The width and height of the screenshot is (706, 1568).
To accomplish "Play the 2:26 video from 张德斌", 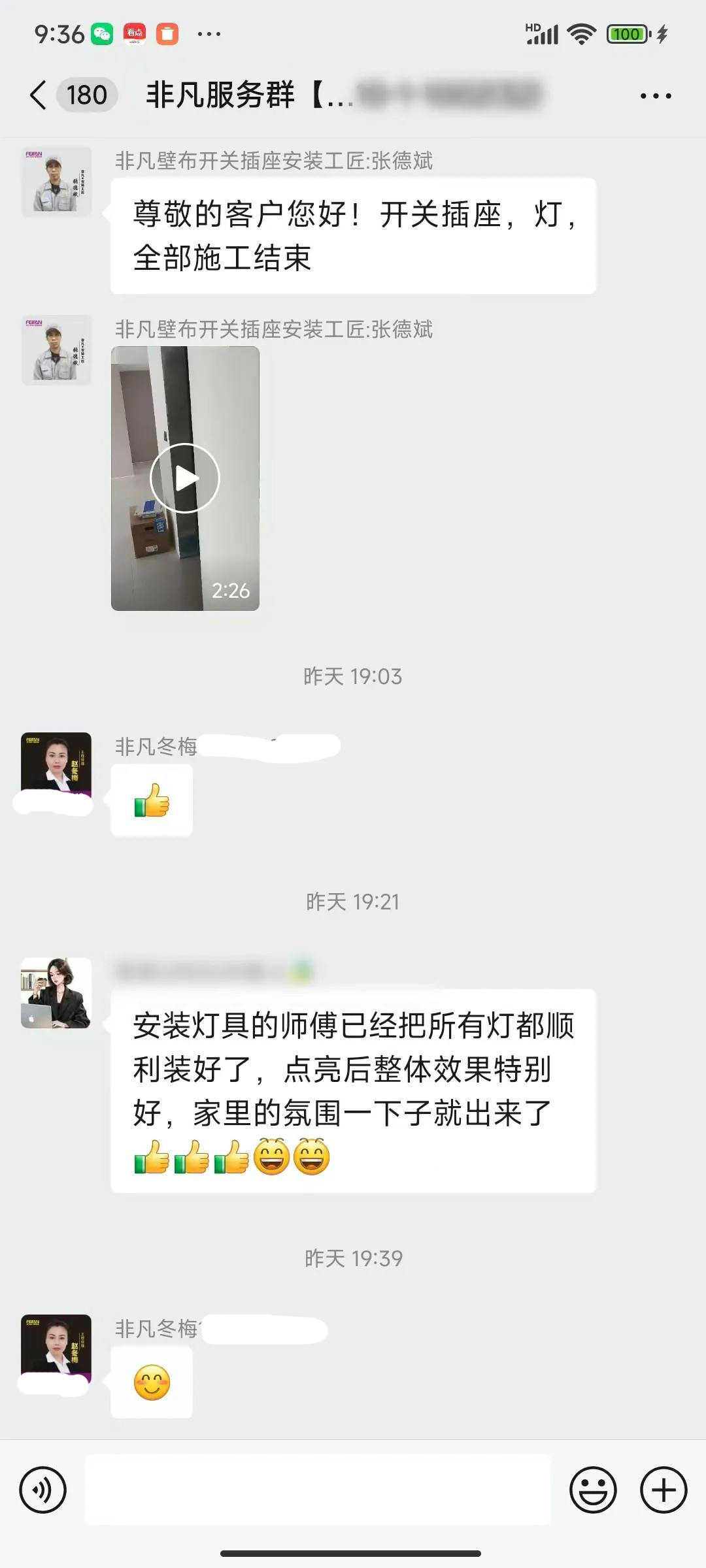I will tap(185, 478).
